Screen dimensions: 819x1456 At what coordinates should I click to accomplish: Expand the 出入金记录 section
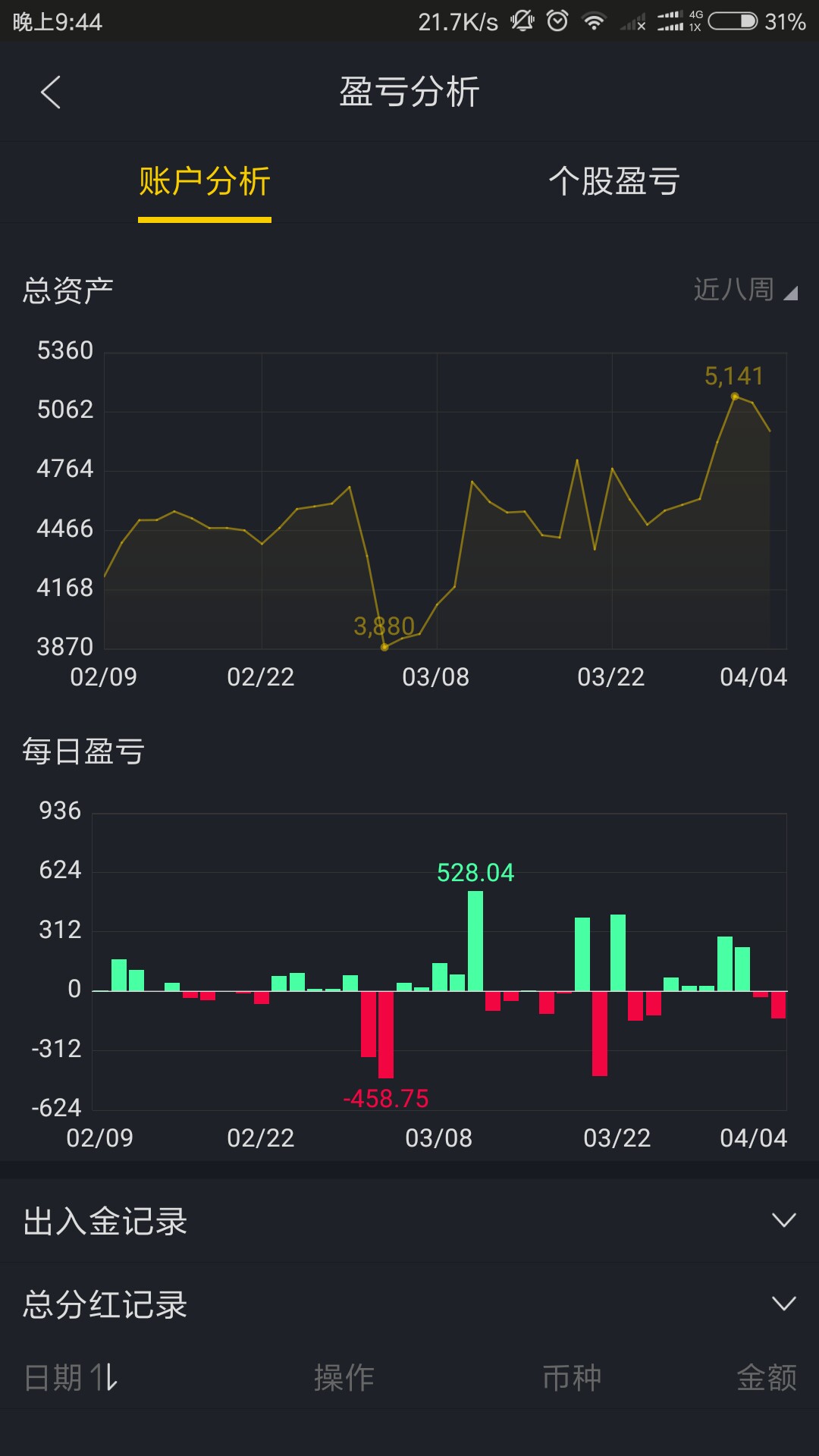(x=409, y=1221)
